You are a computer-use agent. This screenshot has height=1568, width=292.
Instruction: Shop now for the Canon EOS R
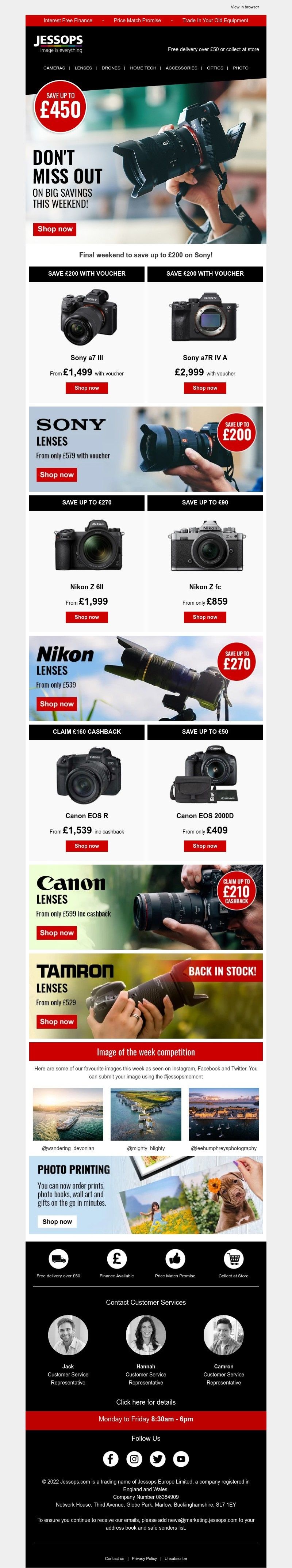pos(87,846)
